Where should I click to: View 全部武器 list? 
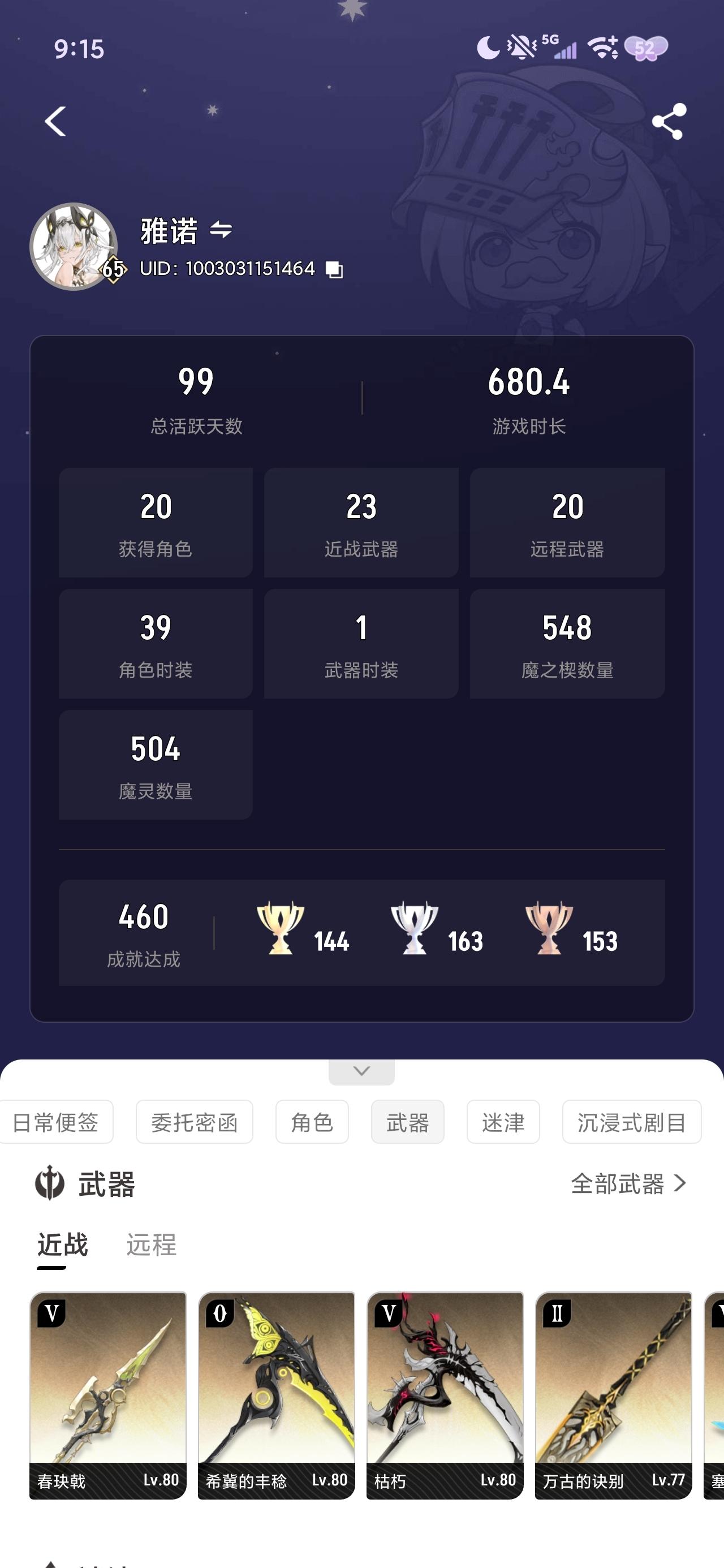(628, 1183)
